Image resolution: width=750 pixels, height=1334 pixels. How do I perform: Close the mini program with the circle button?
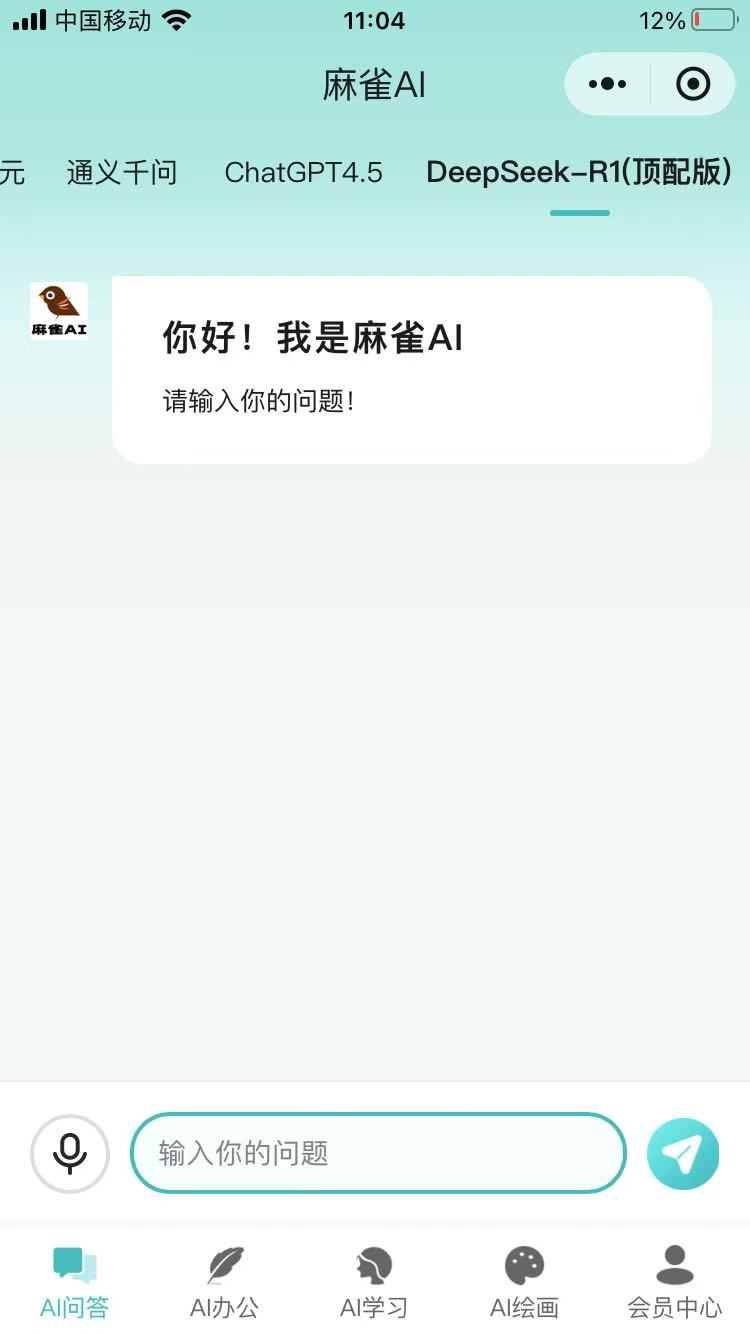pos(693,84)
